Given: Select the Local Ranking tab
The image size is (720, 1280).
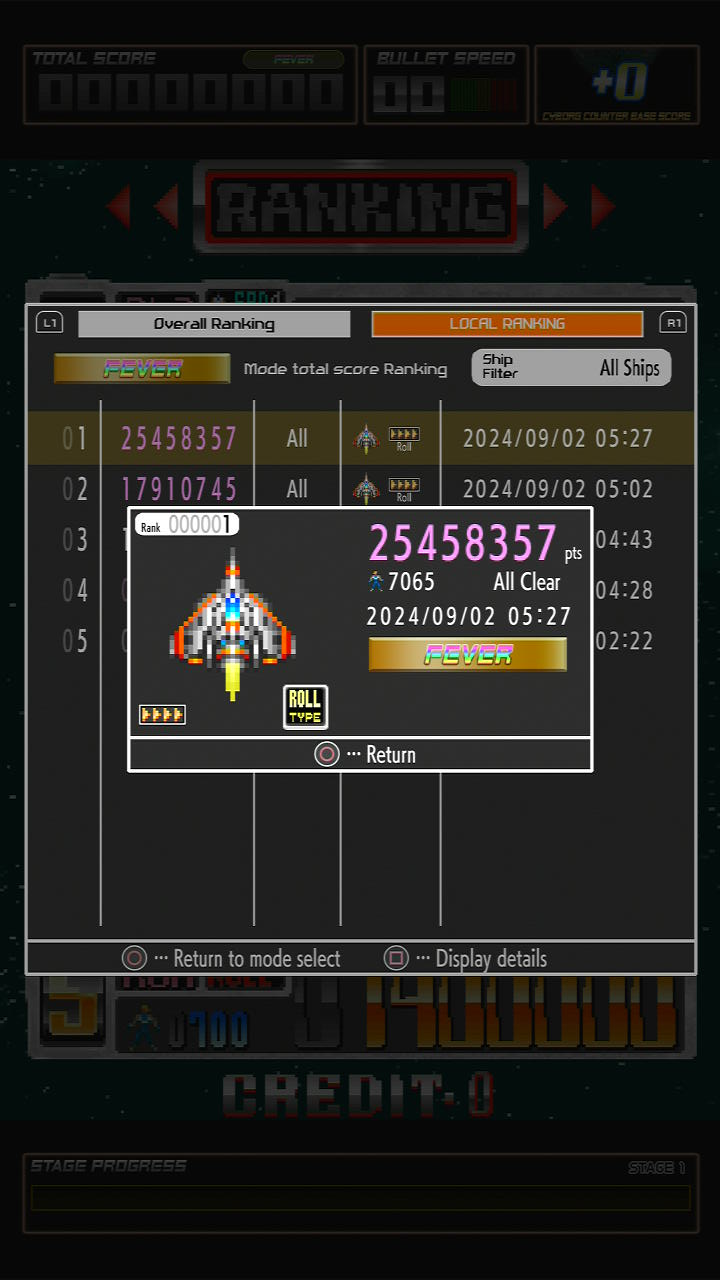Looking at the screenshot, I should [x=507, y=324].
